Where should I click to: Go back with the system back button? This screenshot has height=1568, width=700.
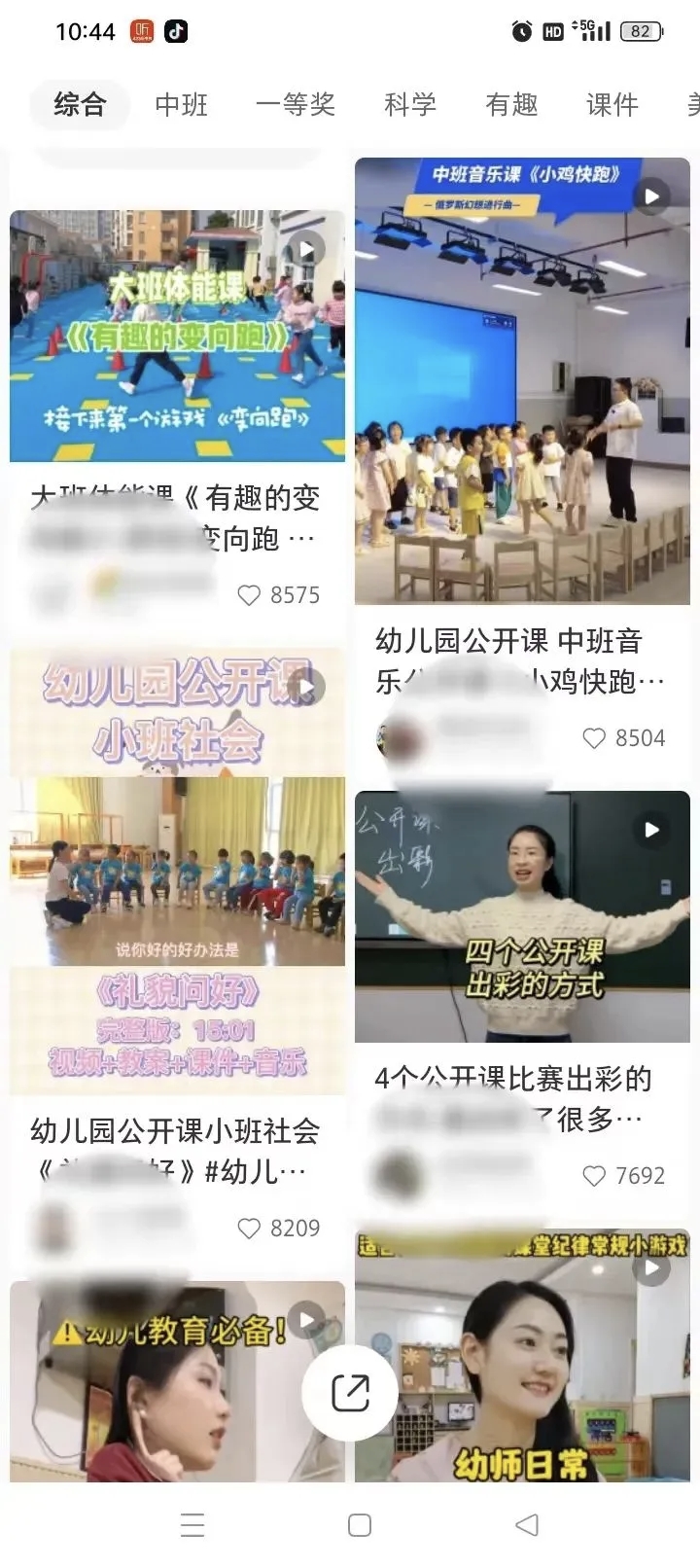tap(526, 1524)
